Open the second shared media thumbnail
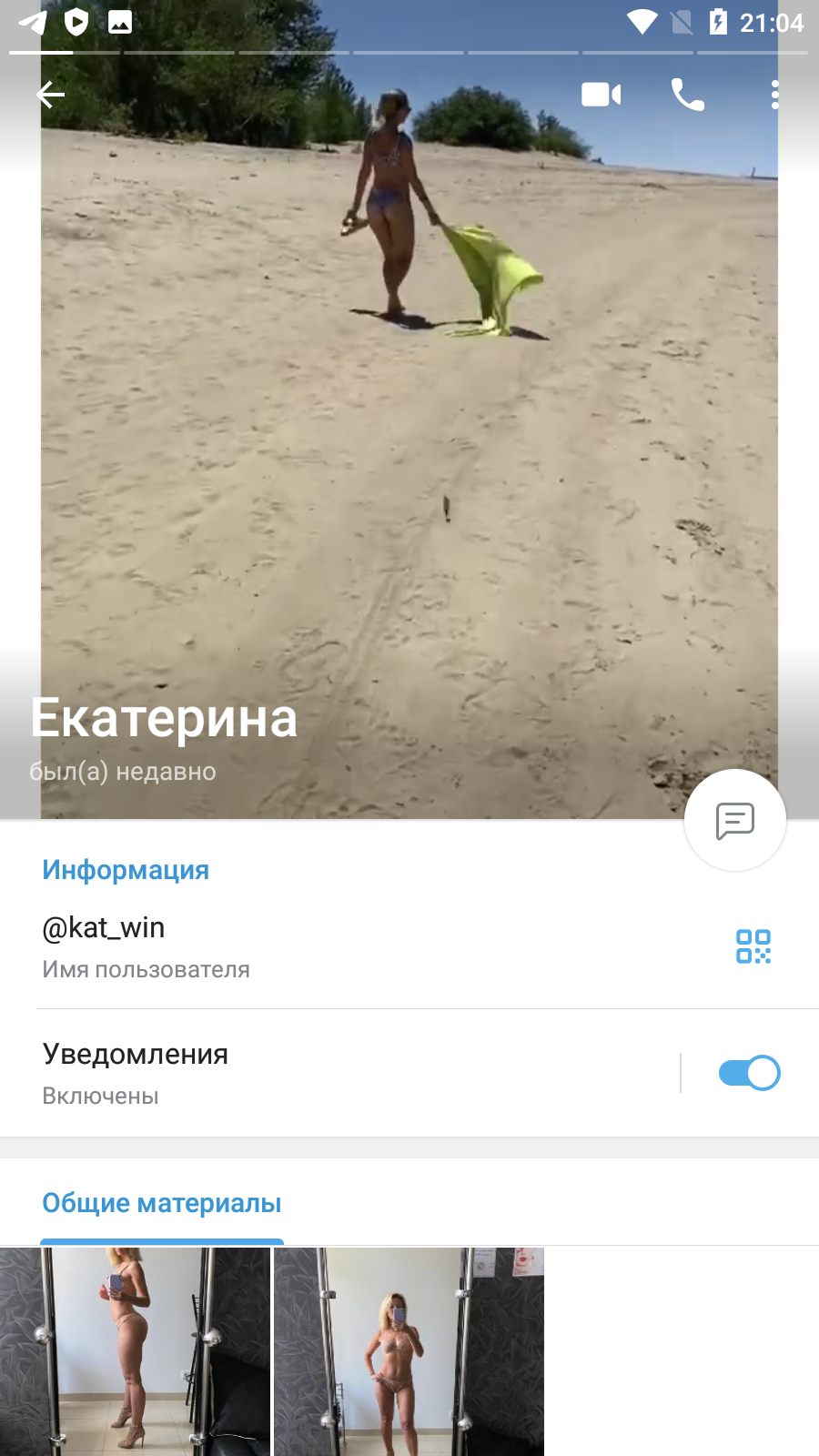 coord(409,1351)
